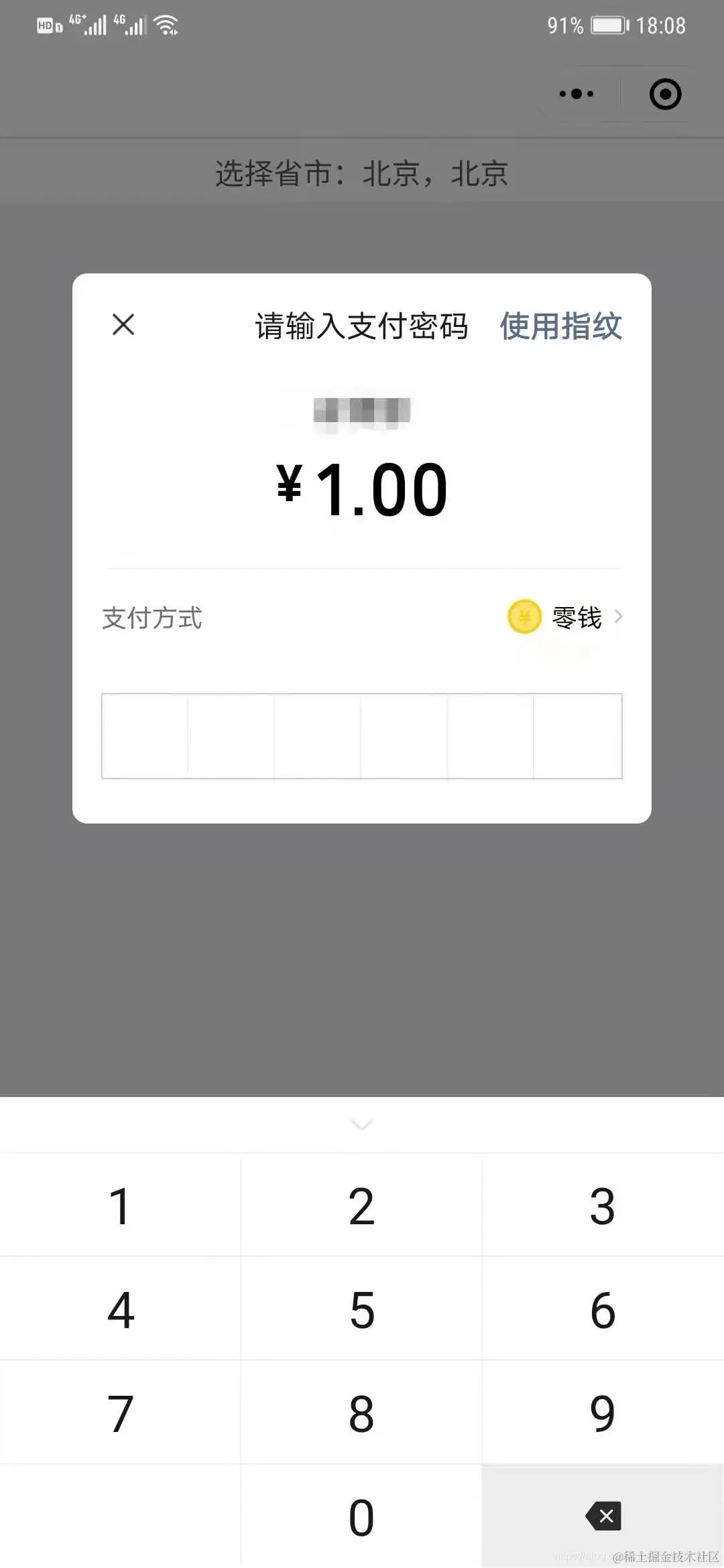Enter digit 2 on the keypad
Screen dimensions: 724x1568
362,1206
